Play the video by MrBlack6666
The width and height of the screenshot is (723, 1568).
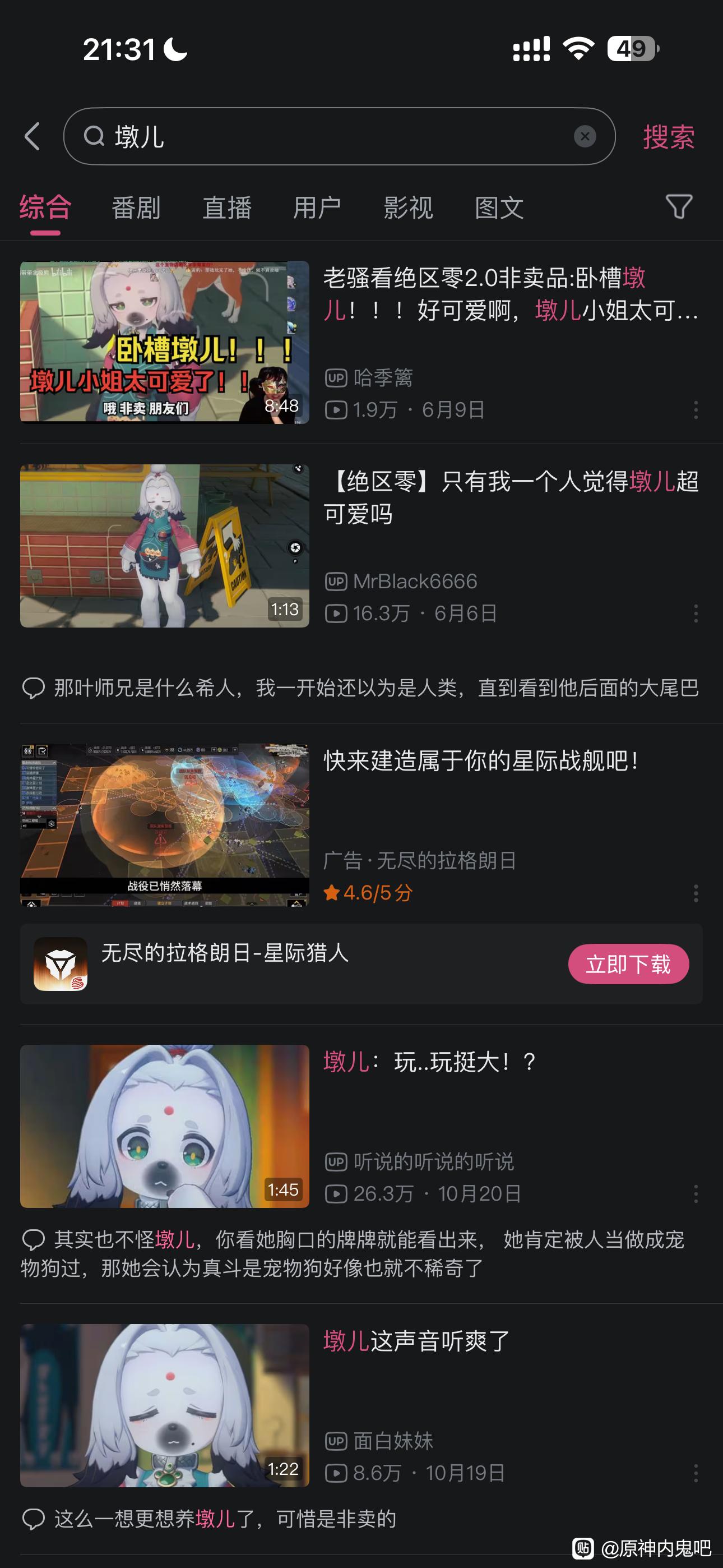[164, 546]
